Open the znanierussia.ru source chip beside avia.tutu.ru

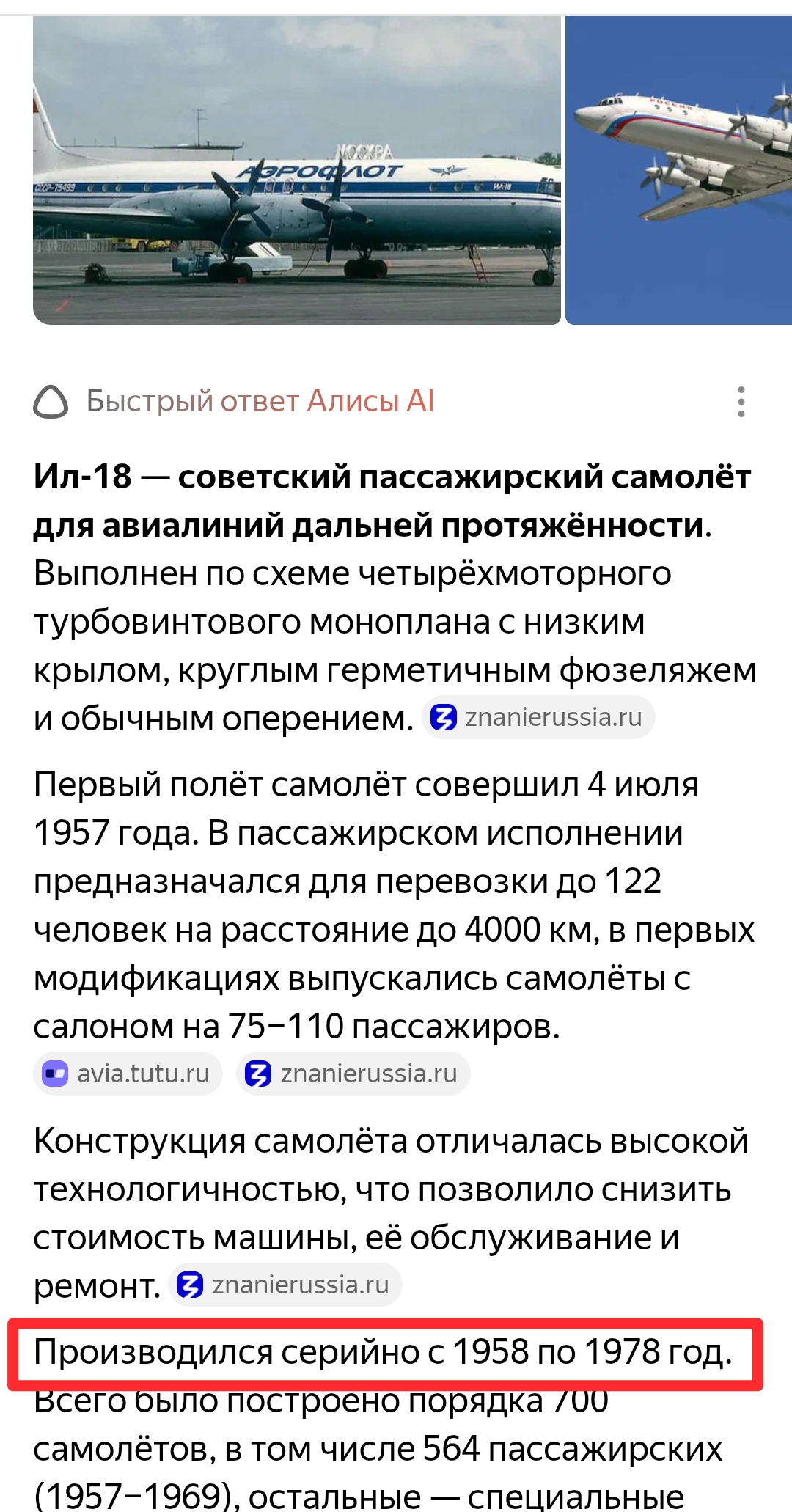[x=353, y=1074]
